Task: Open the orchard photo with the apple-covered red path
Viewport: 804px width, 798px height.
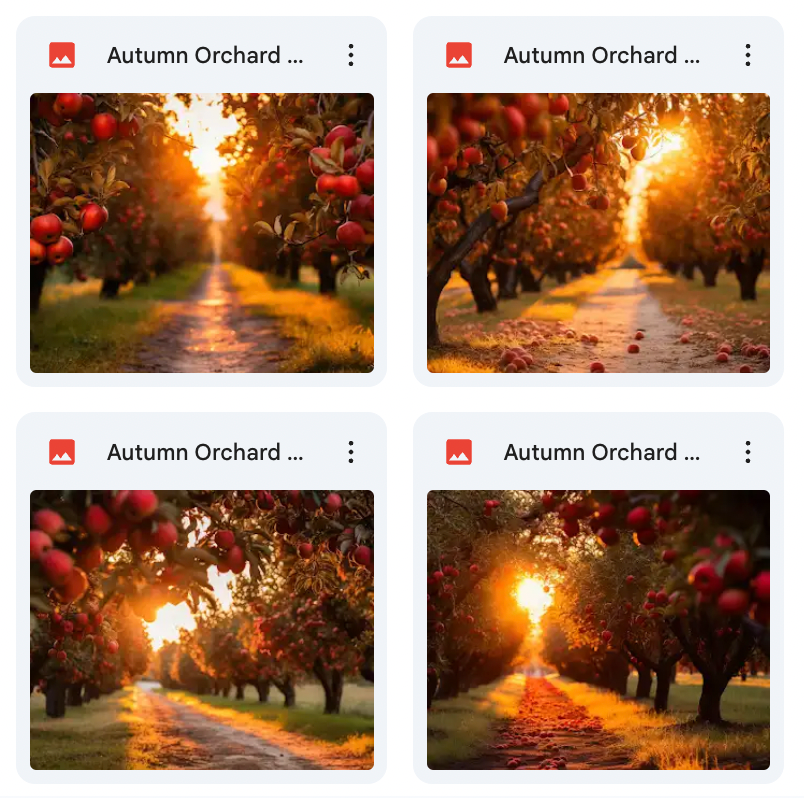Action: [598, 630]
